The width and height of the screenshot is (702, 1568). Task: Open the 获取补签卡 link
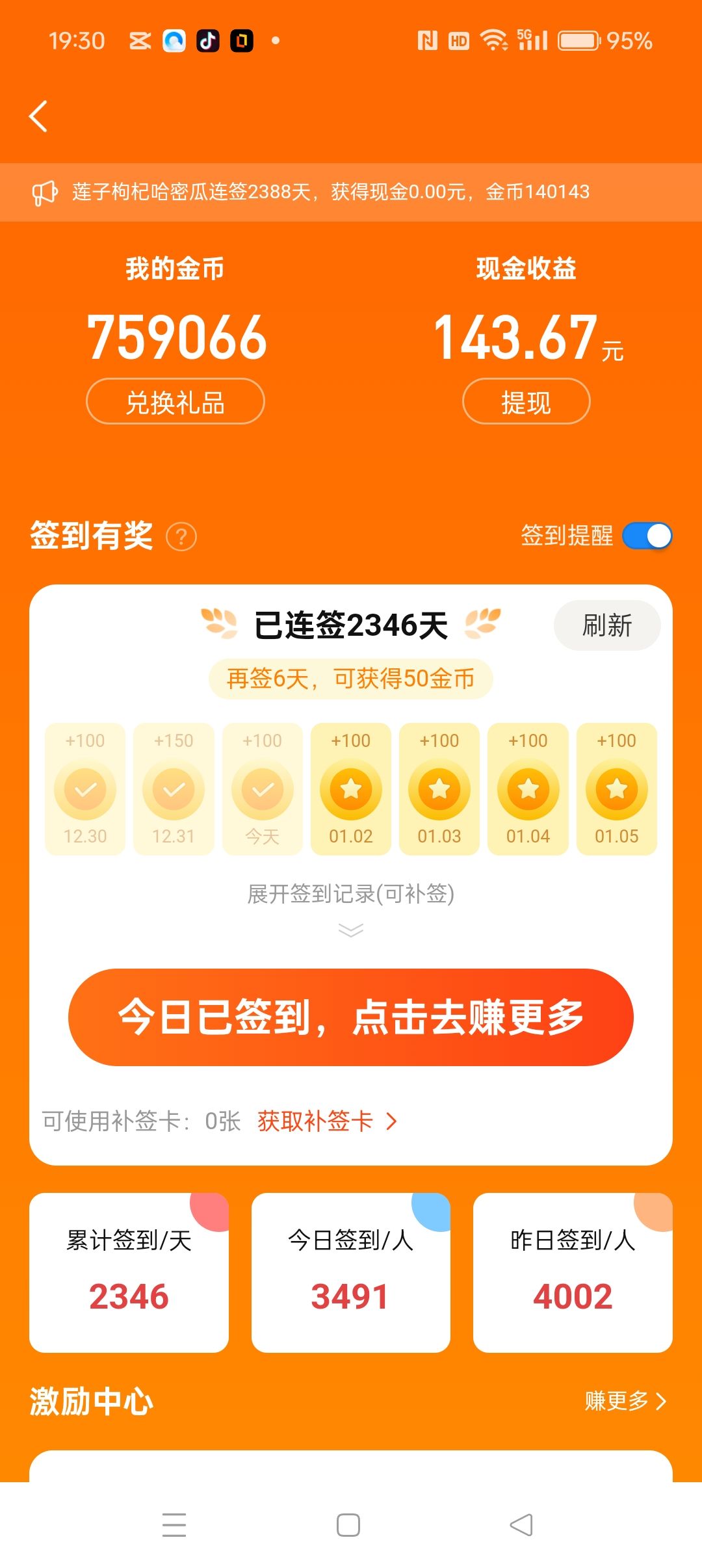[327, 1121]
